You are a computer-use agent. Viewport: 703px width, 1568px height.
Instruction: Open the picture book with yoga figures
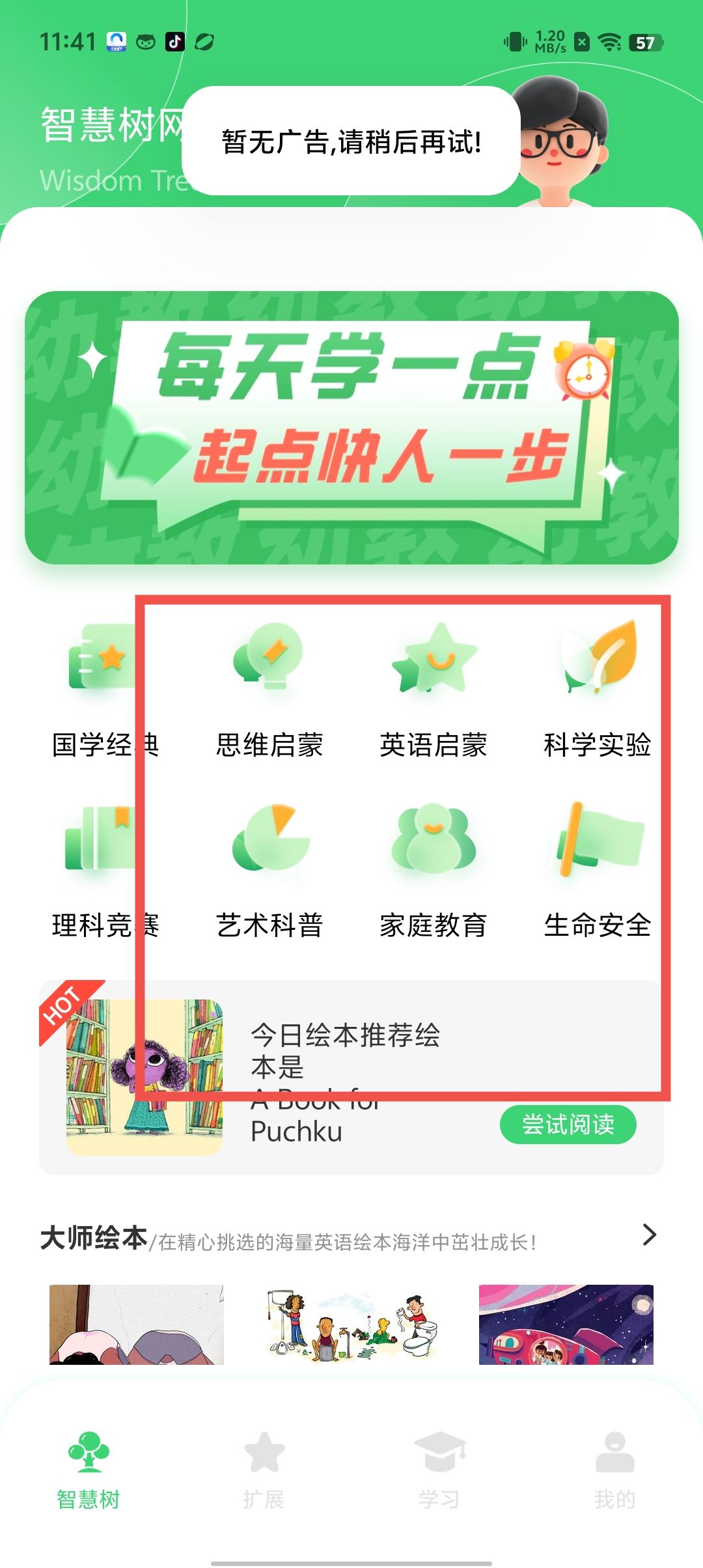coord(137,1324)
